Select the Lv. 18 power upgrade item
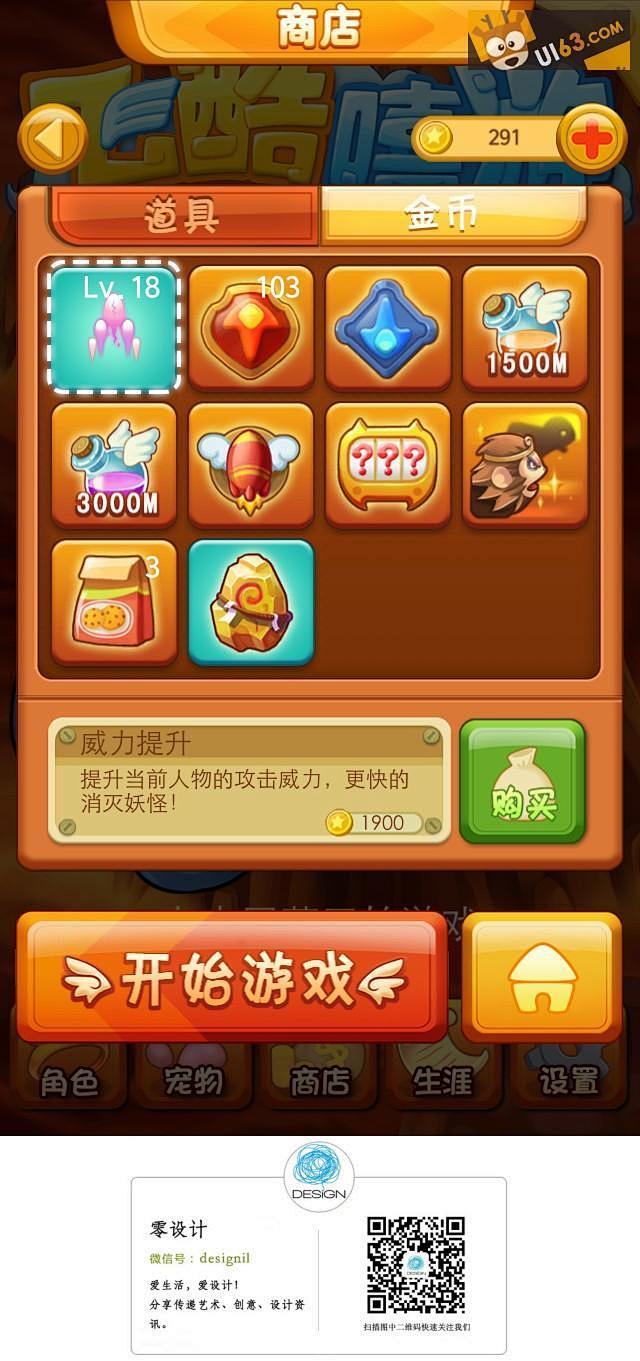Viewport: 640px width, 1361px height. 114,327
